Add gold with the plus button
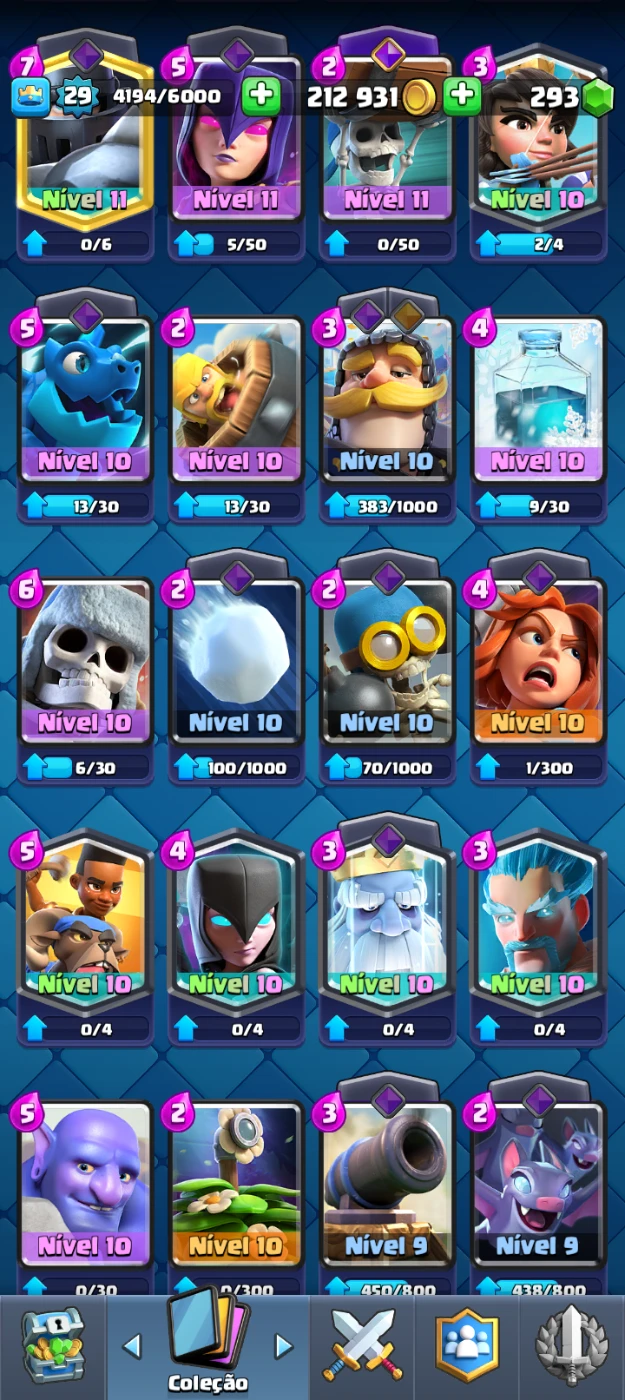625x1400 pixels. click(x=462, y=97)
